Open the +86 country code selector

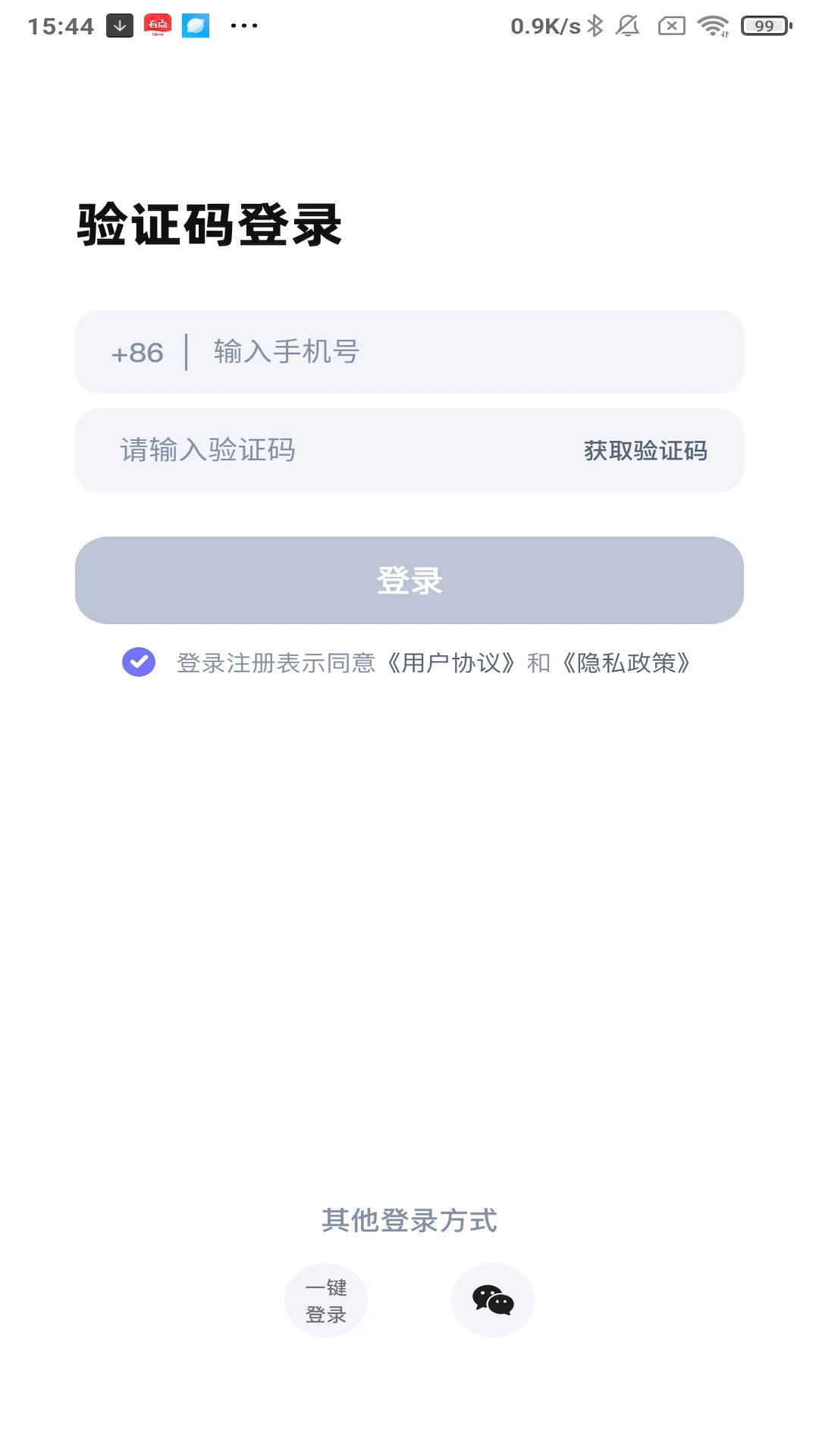coord(136,352)
